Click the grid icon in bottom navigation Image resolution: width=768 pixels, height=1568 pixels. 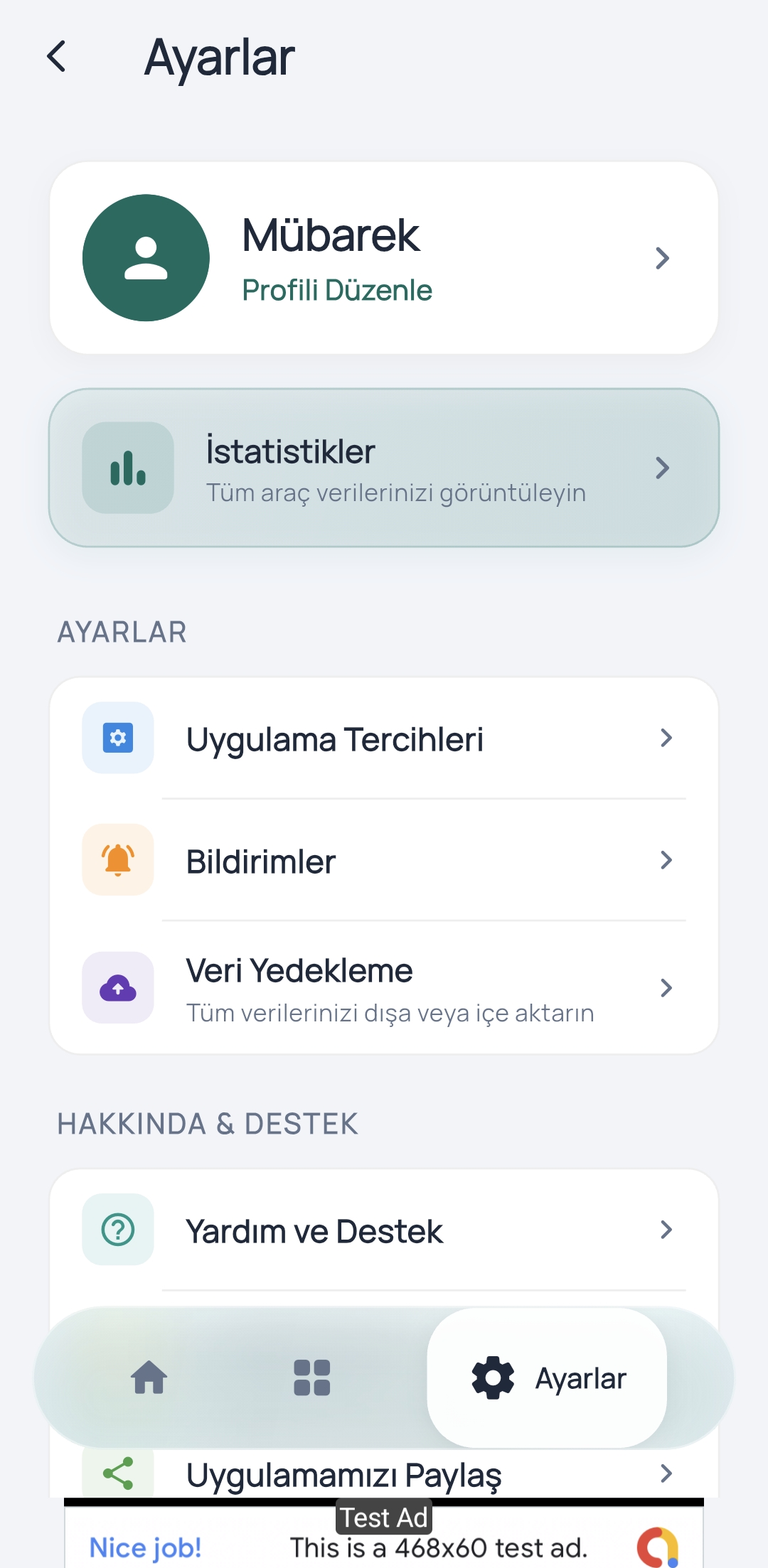tap(311, 1378)
